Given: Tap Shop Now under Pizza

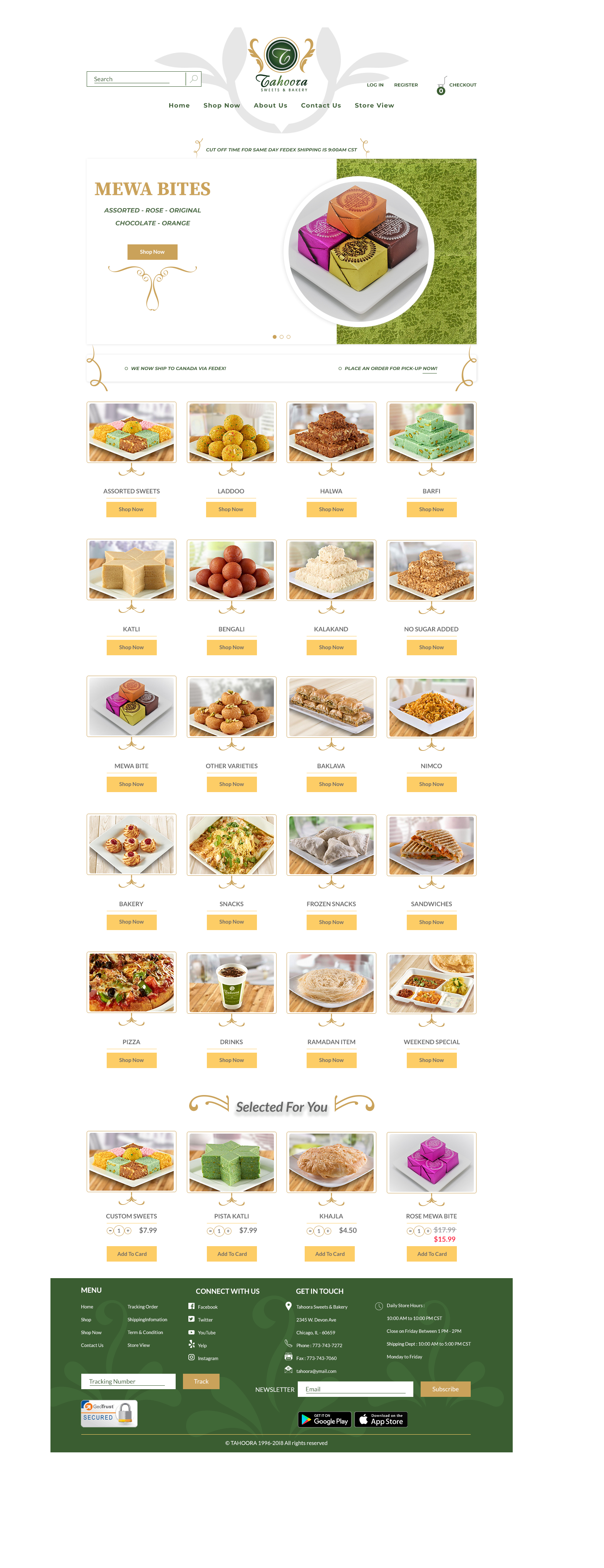Looking at the screenshot, I should coord(131,1060).
